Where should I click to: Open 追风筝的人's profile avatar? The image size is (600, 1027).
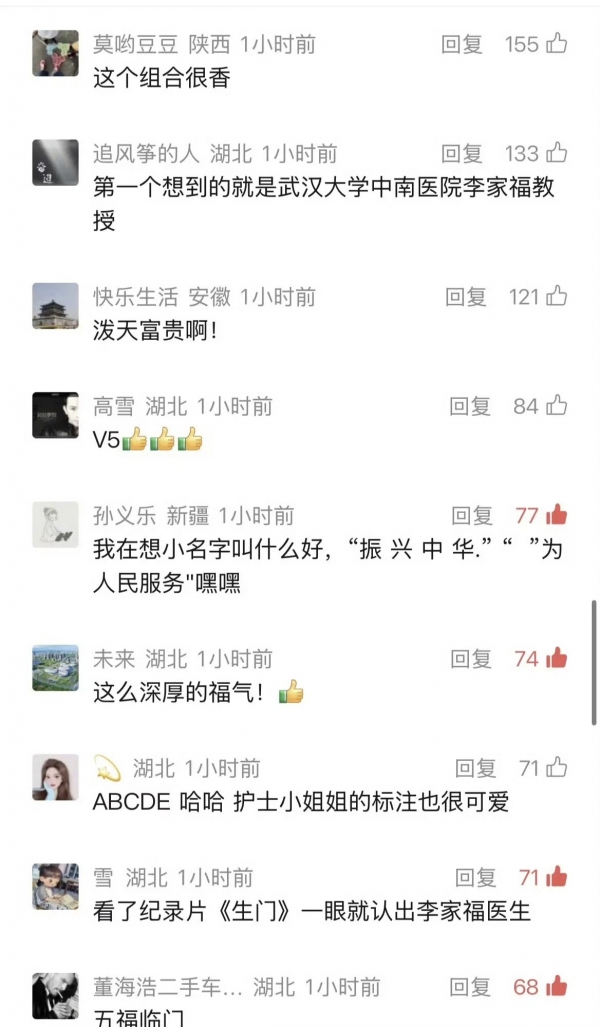click(55, 162)
